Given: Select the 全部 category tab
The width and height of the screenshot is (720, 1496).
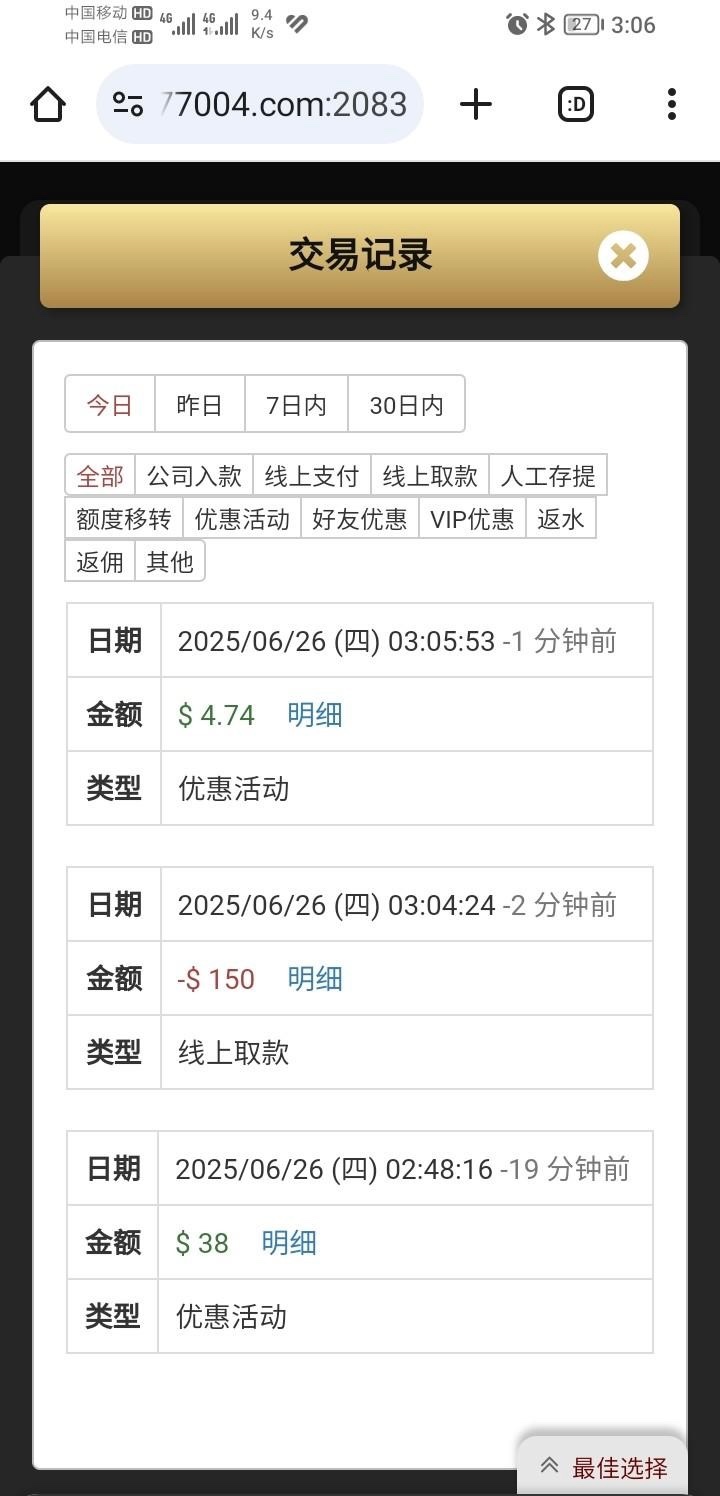Looking at the screenshot, I should pos(98,475).
